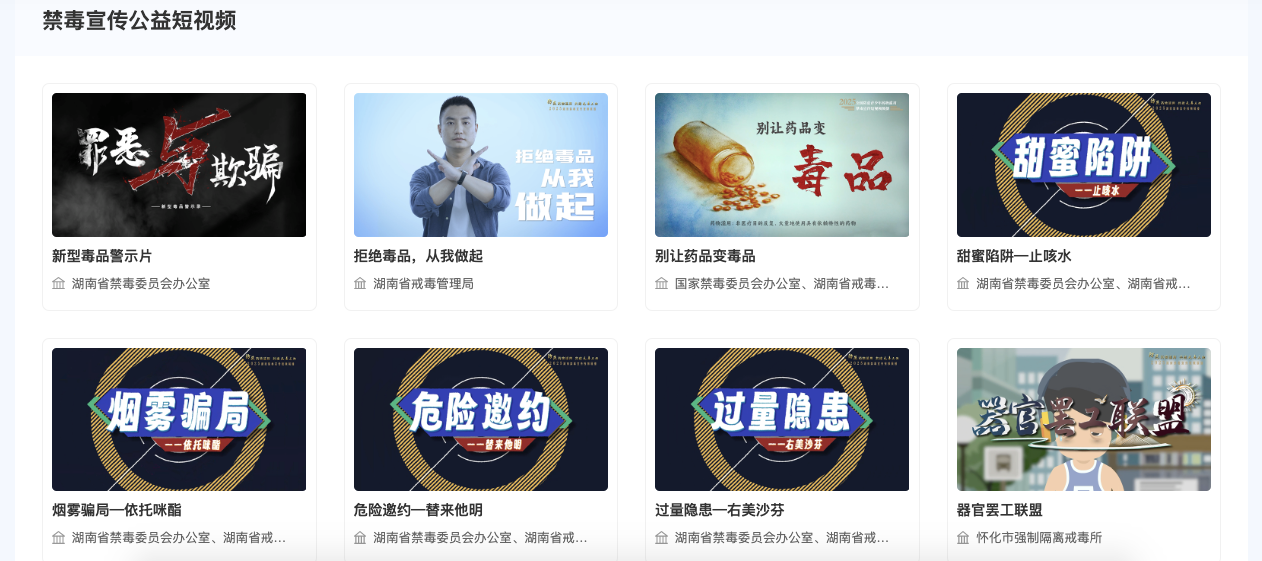
Task: Open the 烟雾骗局—依托咪酯 video card
Action: (x=179, y=419)
